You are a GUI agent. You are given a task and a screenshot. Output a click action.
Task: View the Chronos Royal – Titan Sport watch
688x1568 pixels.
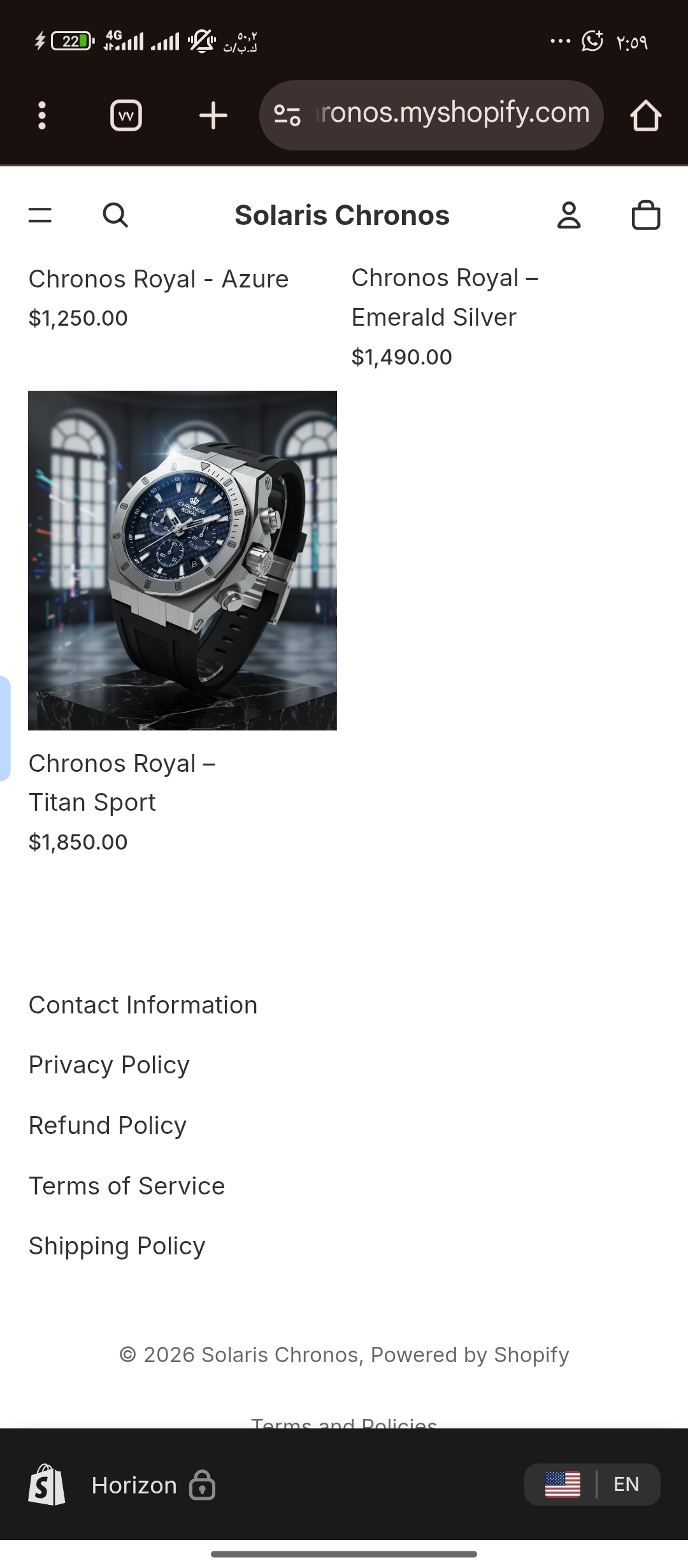pos(182,560)
